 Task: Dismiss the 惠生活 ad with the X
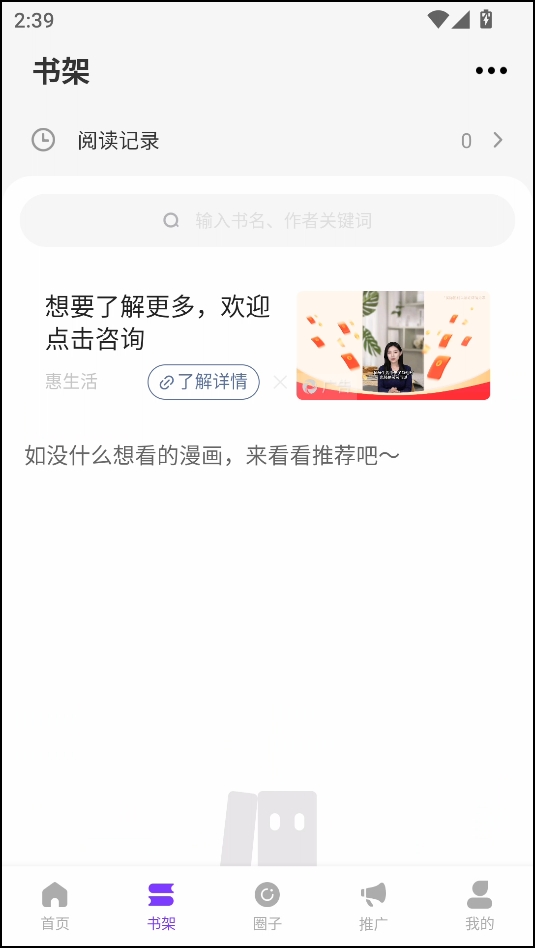point(280,382)
